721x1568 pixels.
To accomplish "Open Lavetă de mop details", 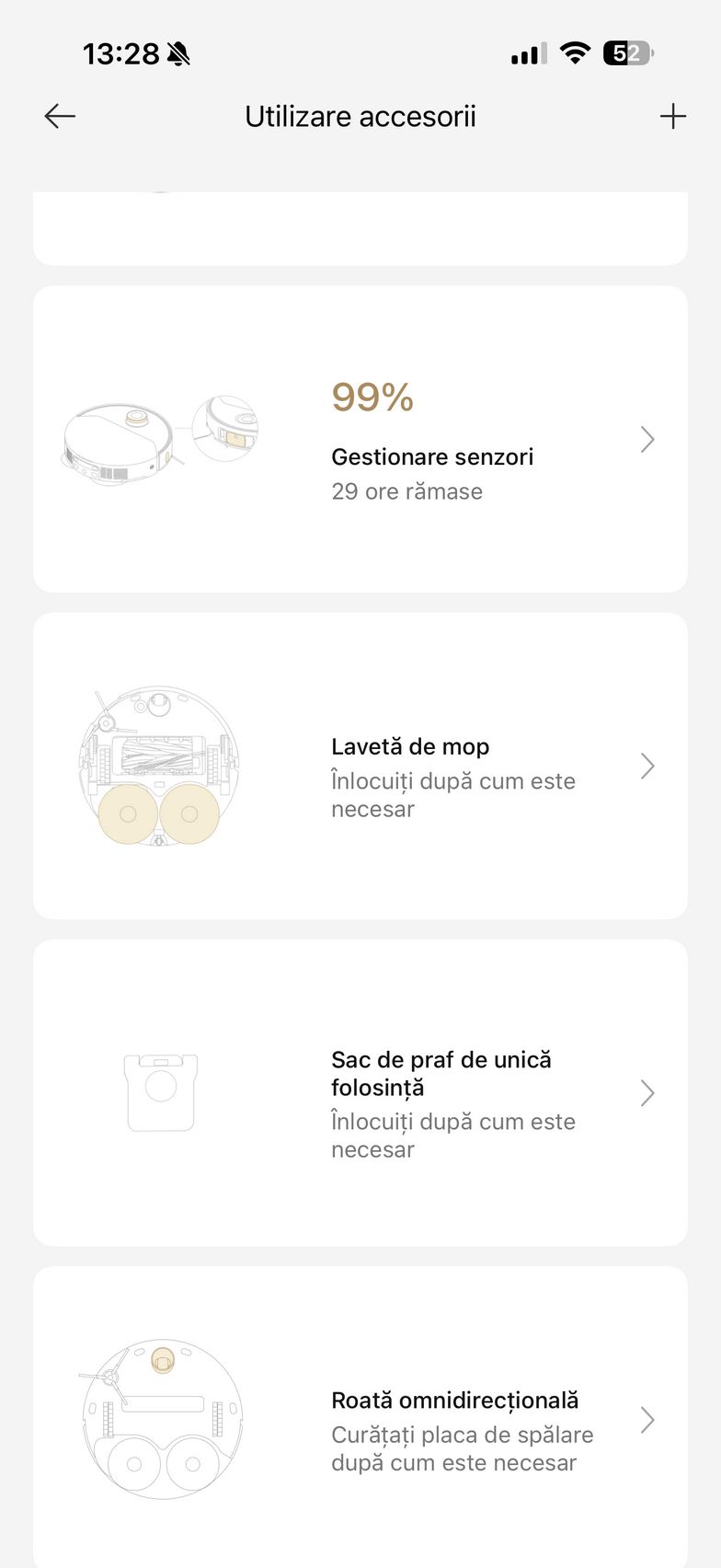I will click(x=360, y=766).
